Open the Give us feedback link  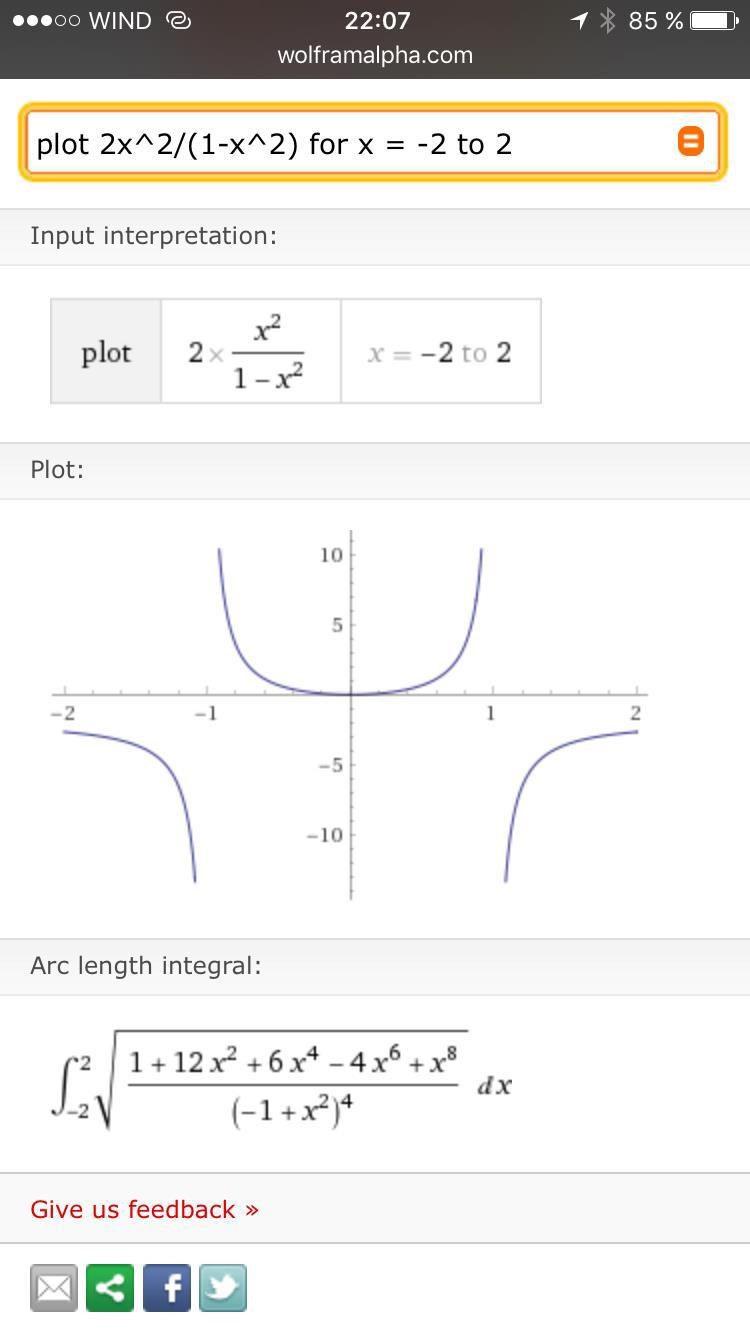tap(144, 1209)
